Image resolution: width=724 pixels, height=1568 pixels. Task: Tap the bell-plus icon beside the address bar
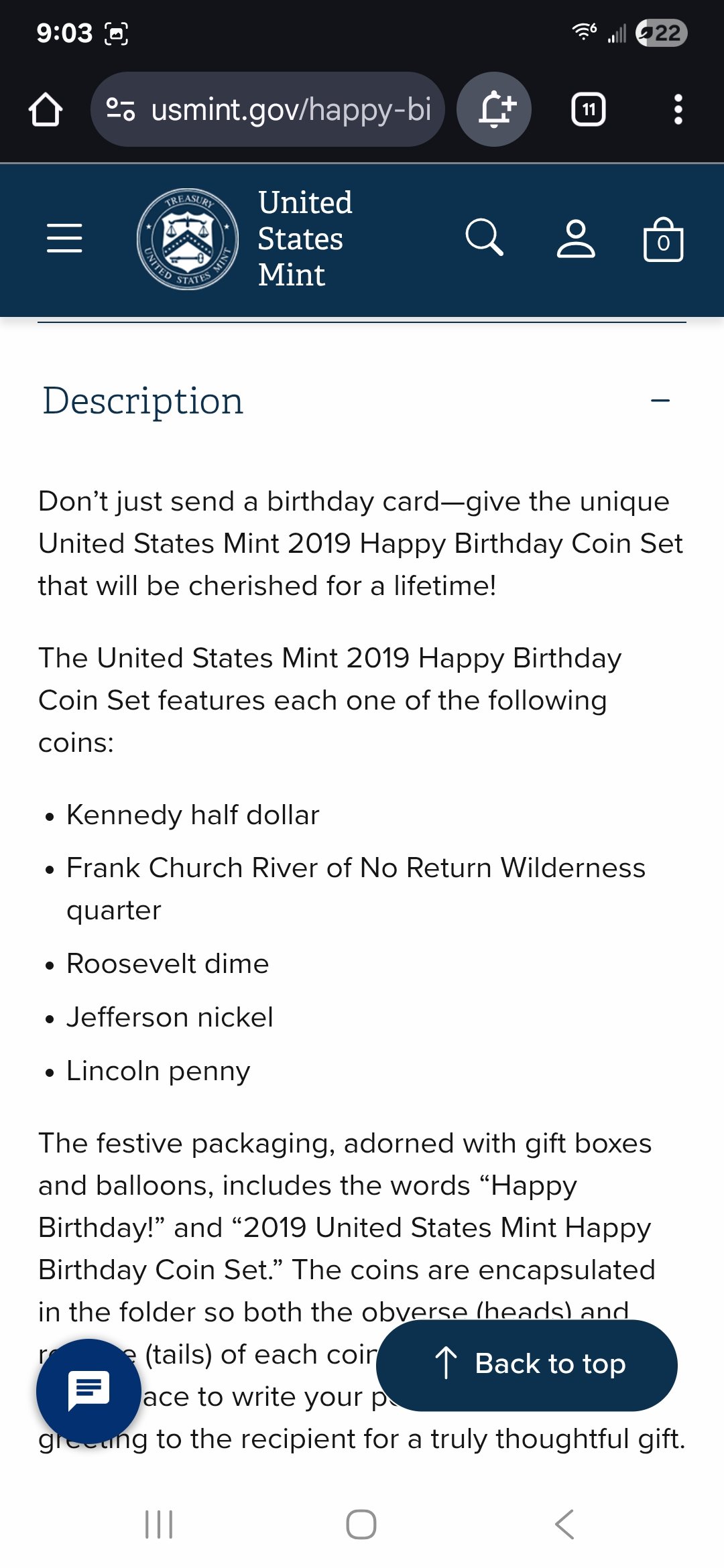tap(495, 109)
